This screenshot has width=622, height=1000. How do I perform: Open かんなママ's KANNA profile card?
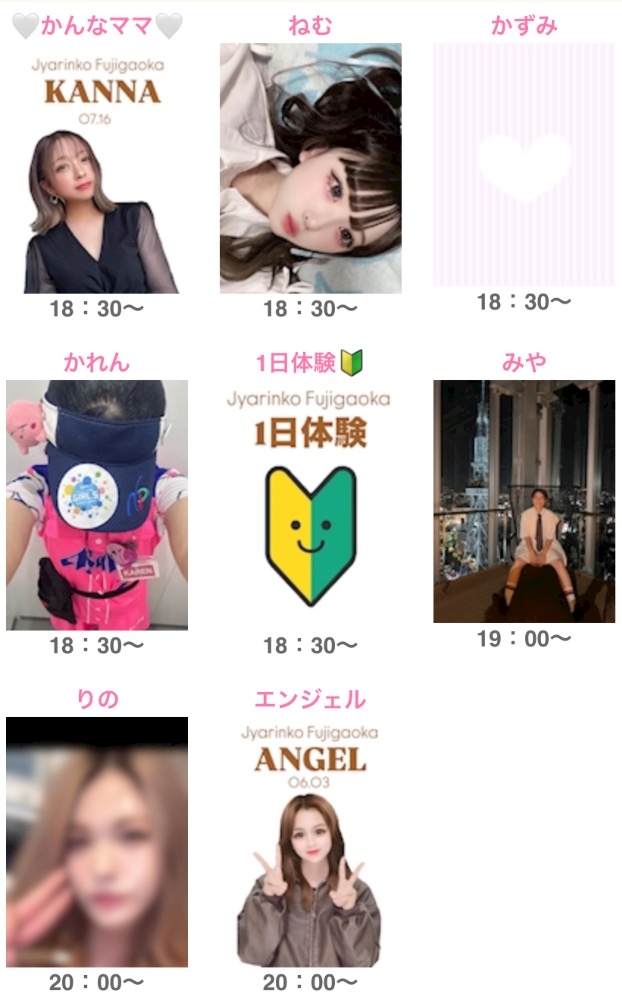pos(97,168)
